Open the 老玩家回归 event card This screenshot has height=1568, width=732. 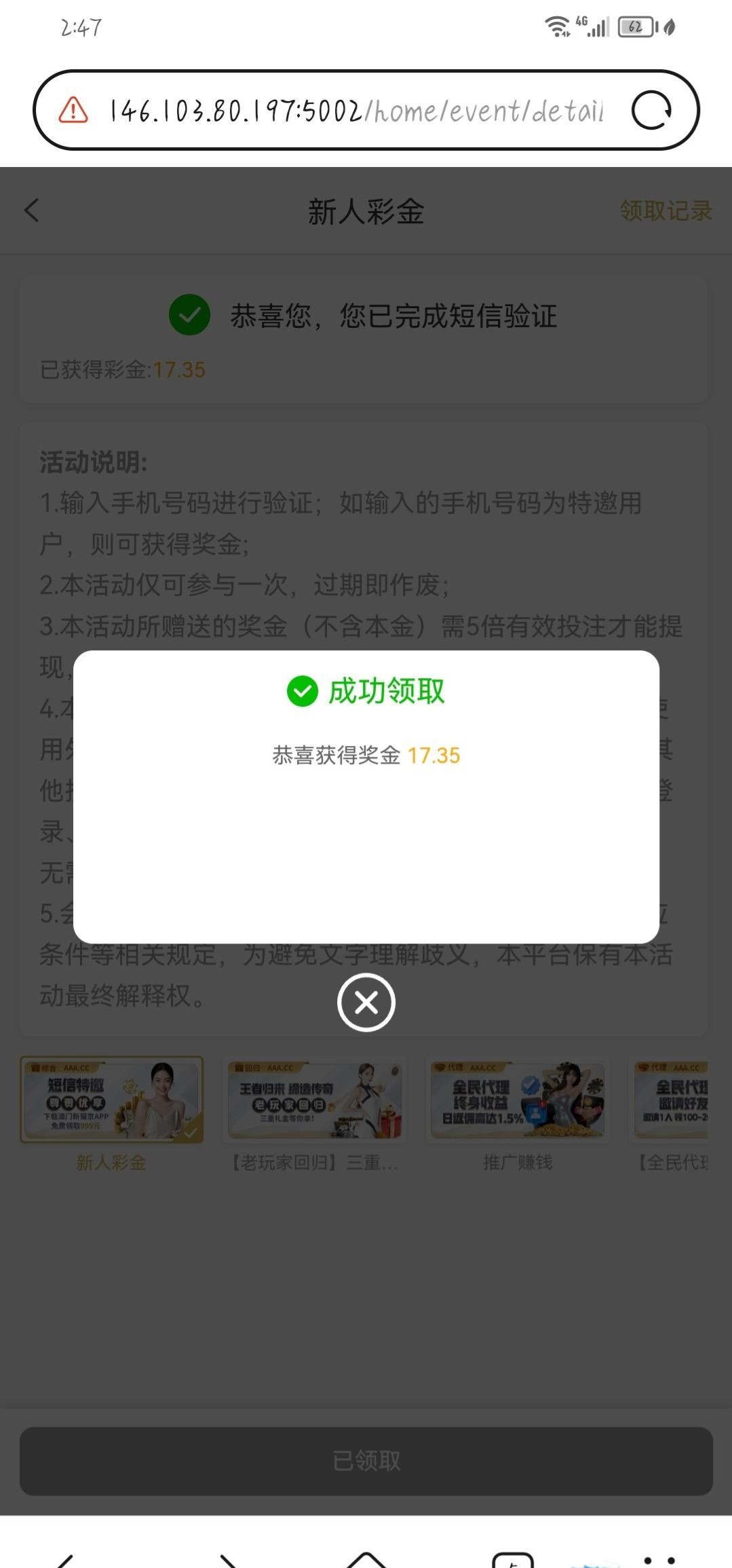315,1100
